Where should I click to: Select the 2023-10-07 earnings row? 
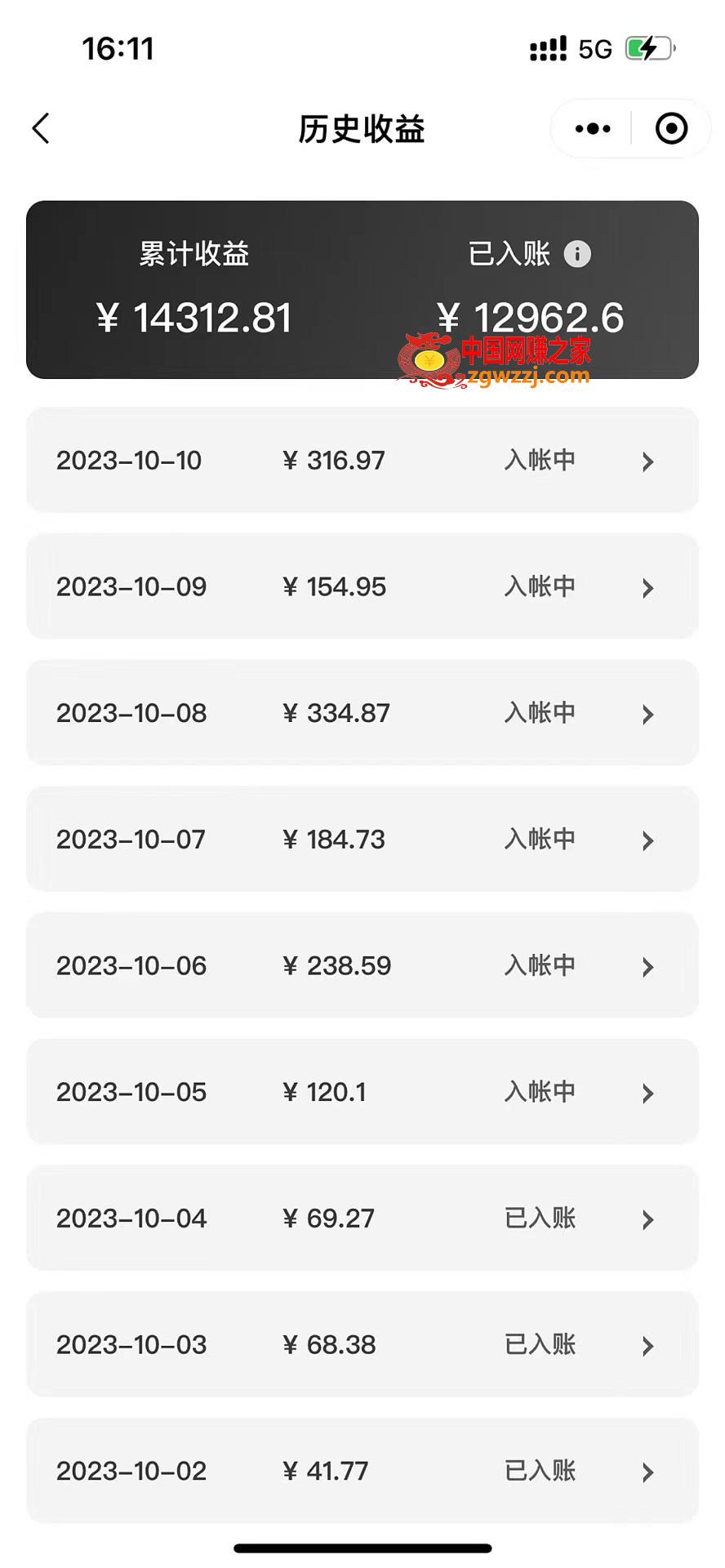(x=362, y=840)
